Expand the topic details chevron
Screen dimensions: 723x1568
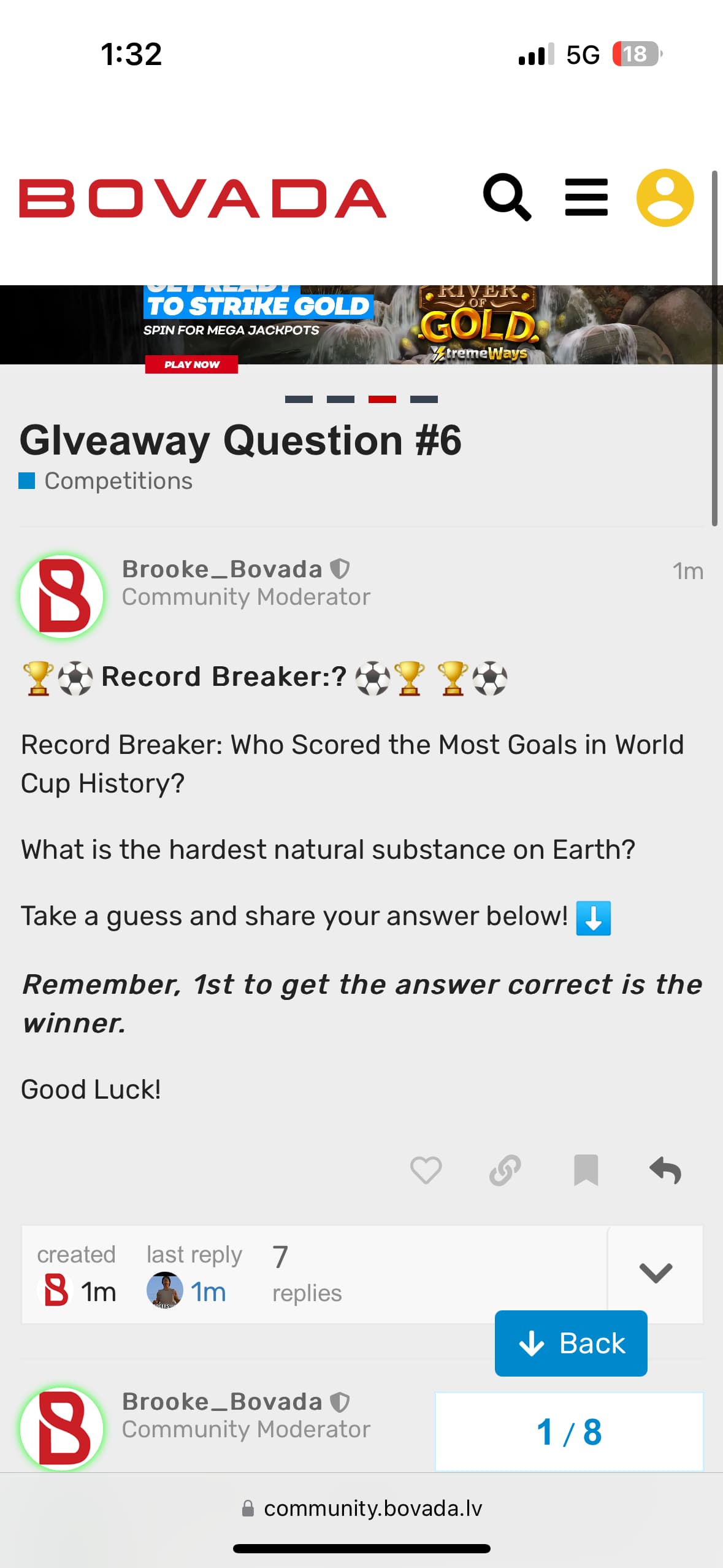[x=656, y=1273]
